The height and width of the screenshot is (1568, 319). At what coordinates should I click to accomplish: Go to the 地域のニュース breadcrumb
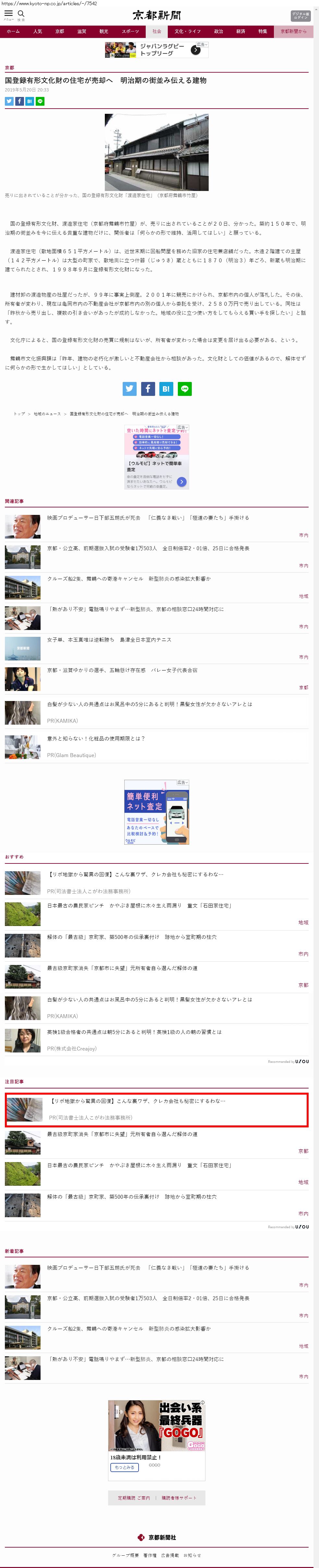click(x=47, y=414)
